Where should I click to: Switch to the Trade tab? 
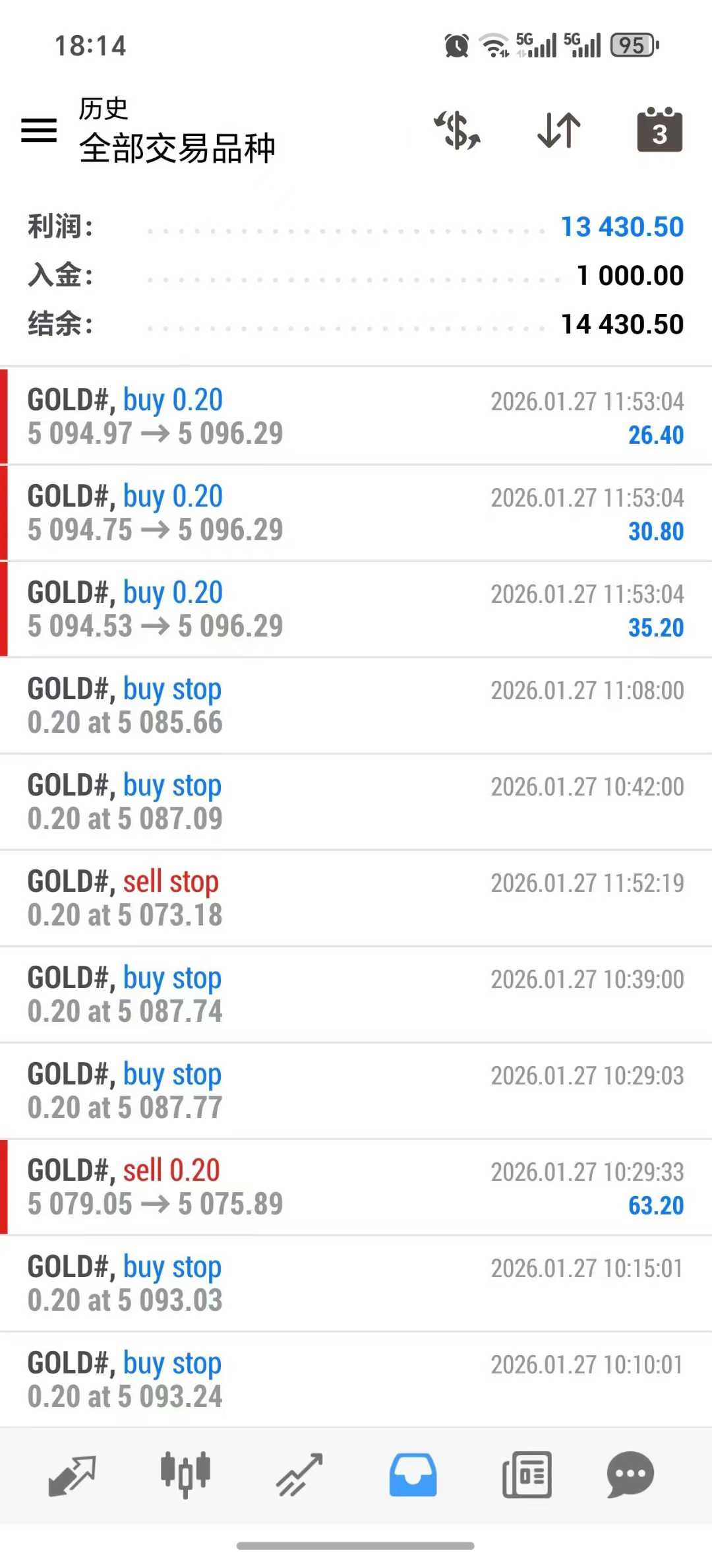(299, 1475)
